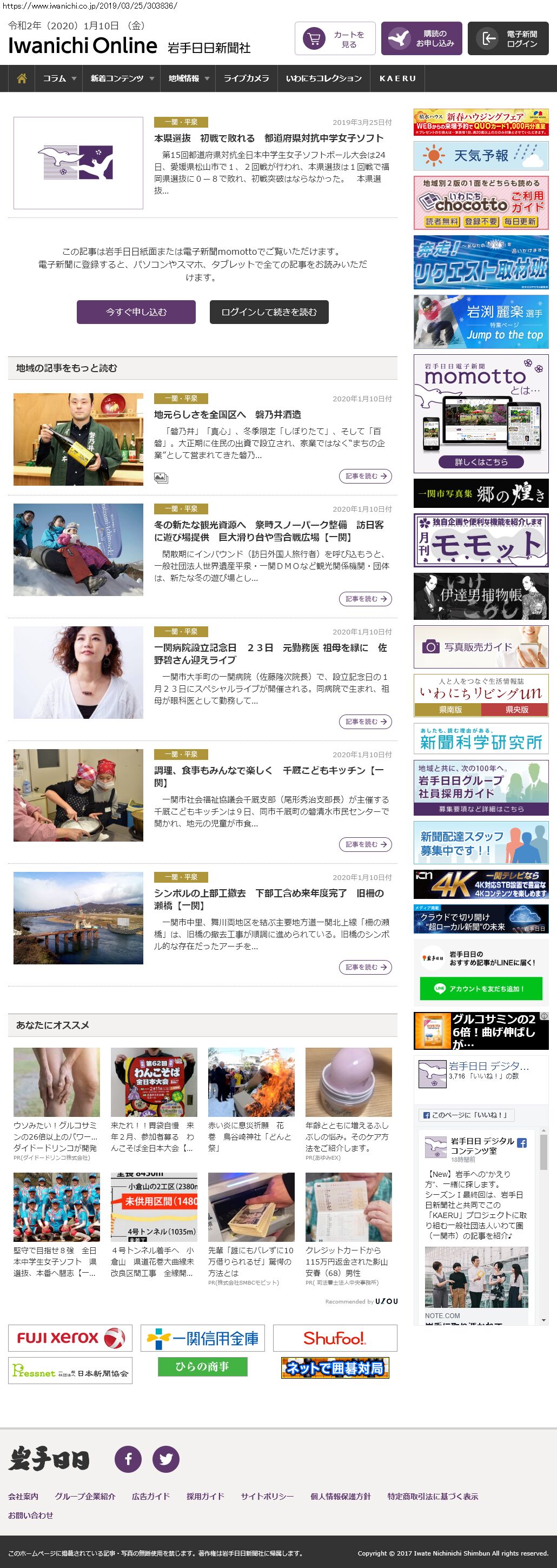Open the お問い合わせ footer link
Image resolution: width=557 pixels, height=1568 pixels.
[30, 1514]
